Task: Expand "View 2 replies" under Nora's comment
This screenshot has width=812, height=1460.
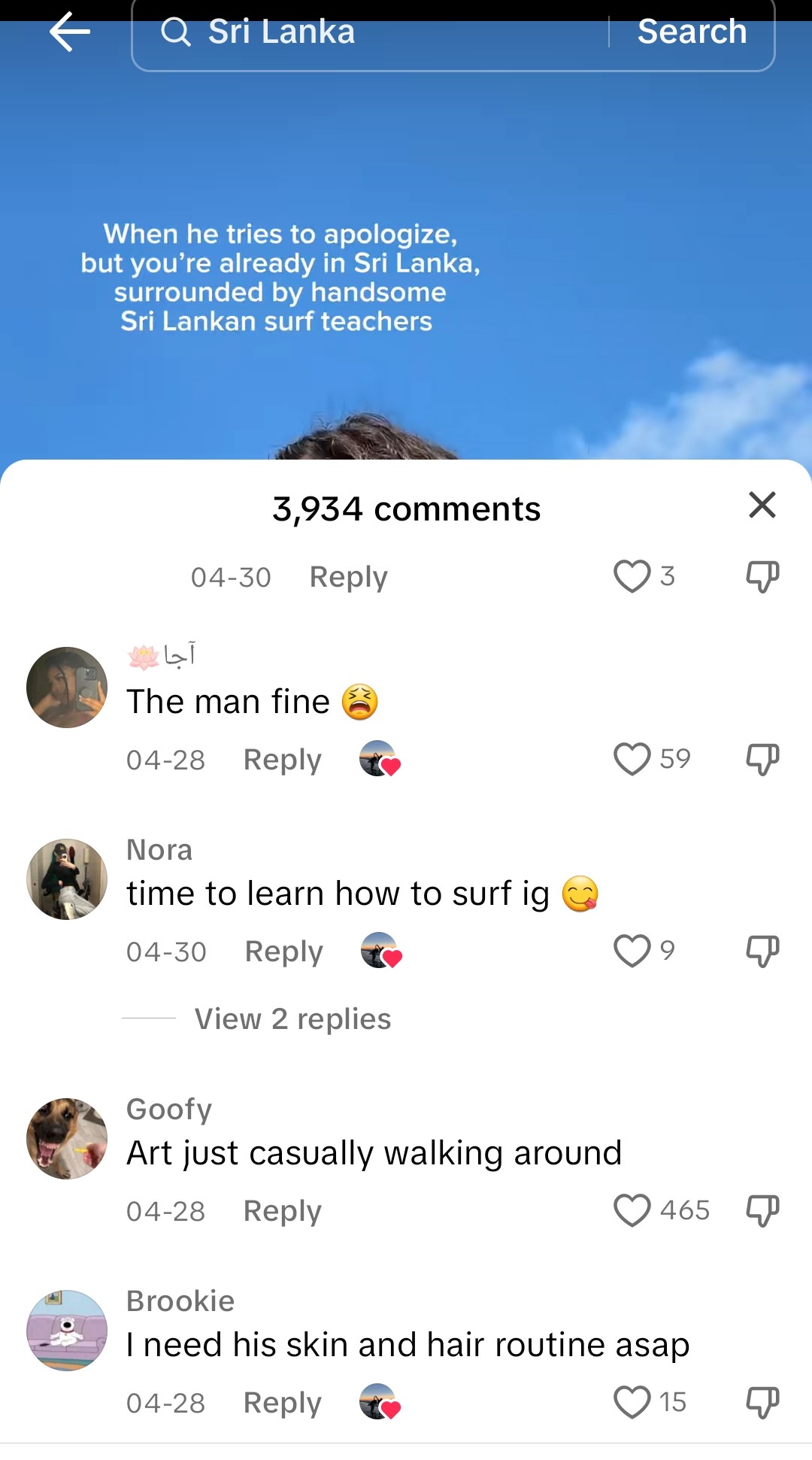Action: [292, 1018]
